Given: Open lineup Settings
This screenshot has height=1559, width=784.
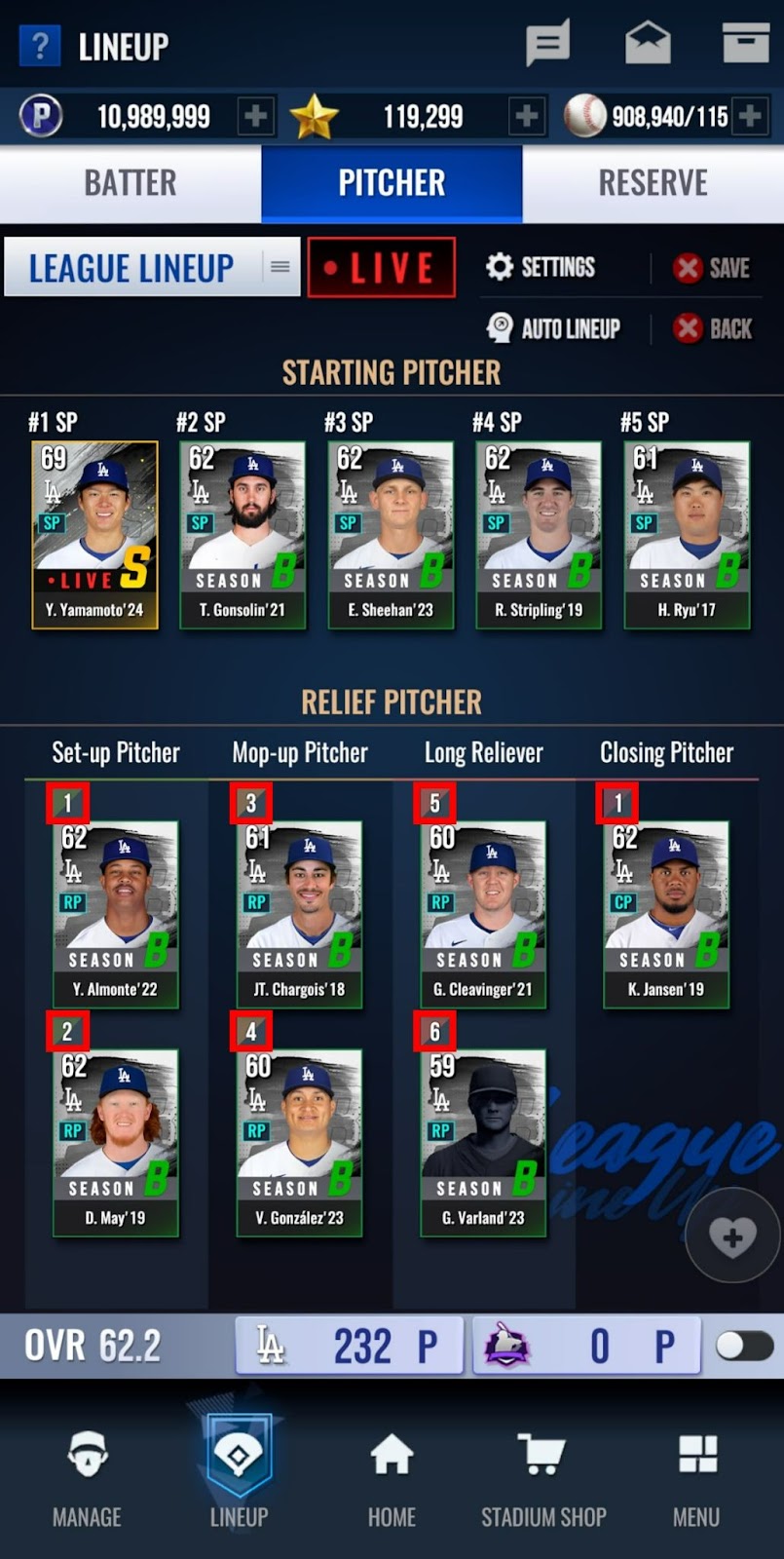Looking at the screenshot, I should [x=541, y=267].
